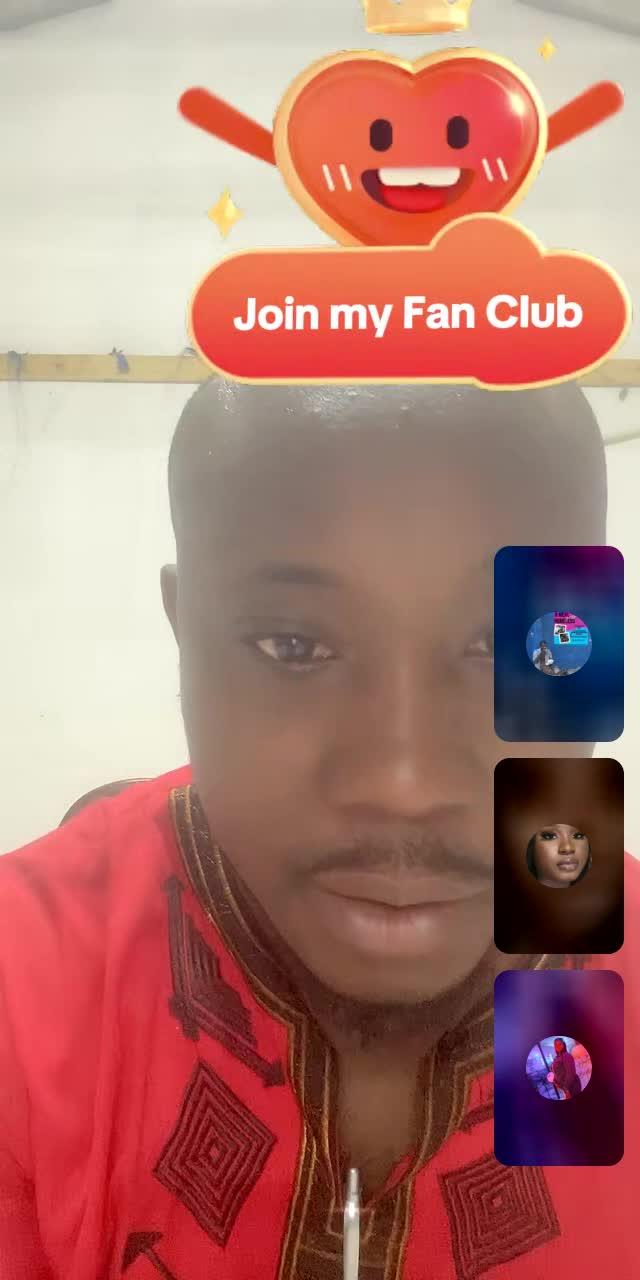Screen dimensions: 640x1280
Task: Open the guest tile with blue background
Action: [x=558, y=643]
